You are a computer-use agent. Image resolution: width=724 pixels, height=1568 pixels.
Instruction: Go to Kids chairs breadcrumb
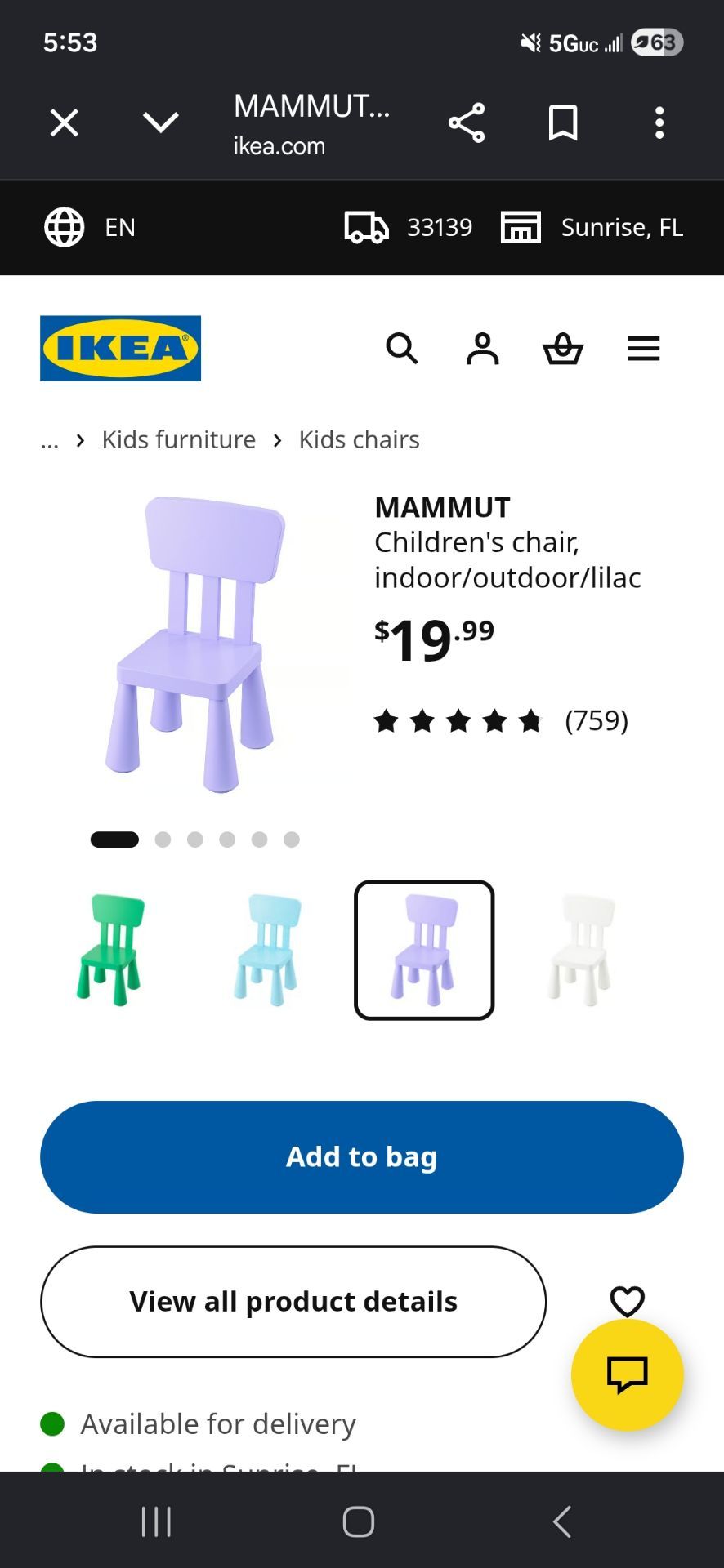[359, 439]
